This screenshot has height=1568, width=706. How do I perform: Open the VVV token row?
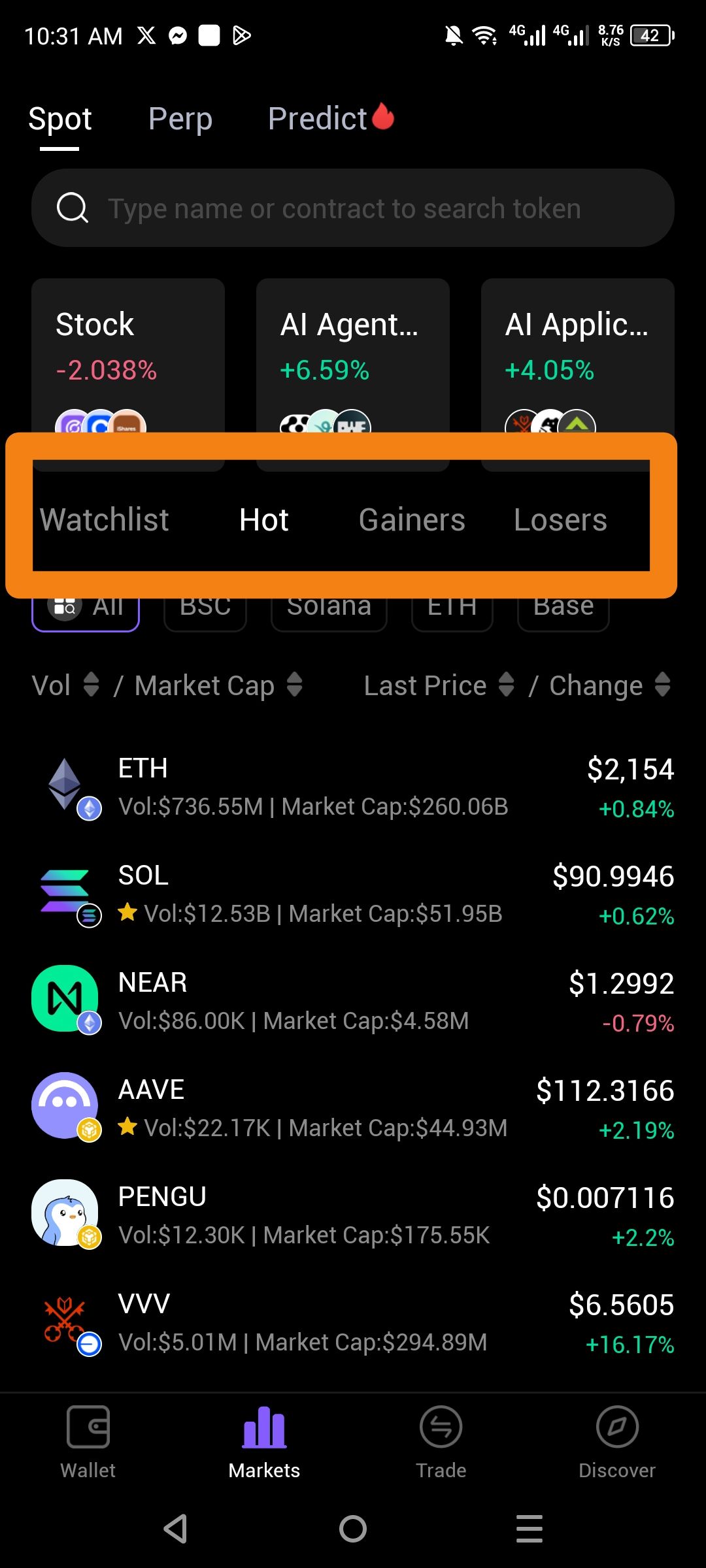pos(353,1323)
